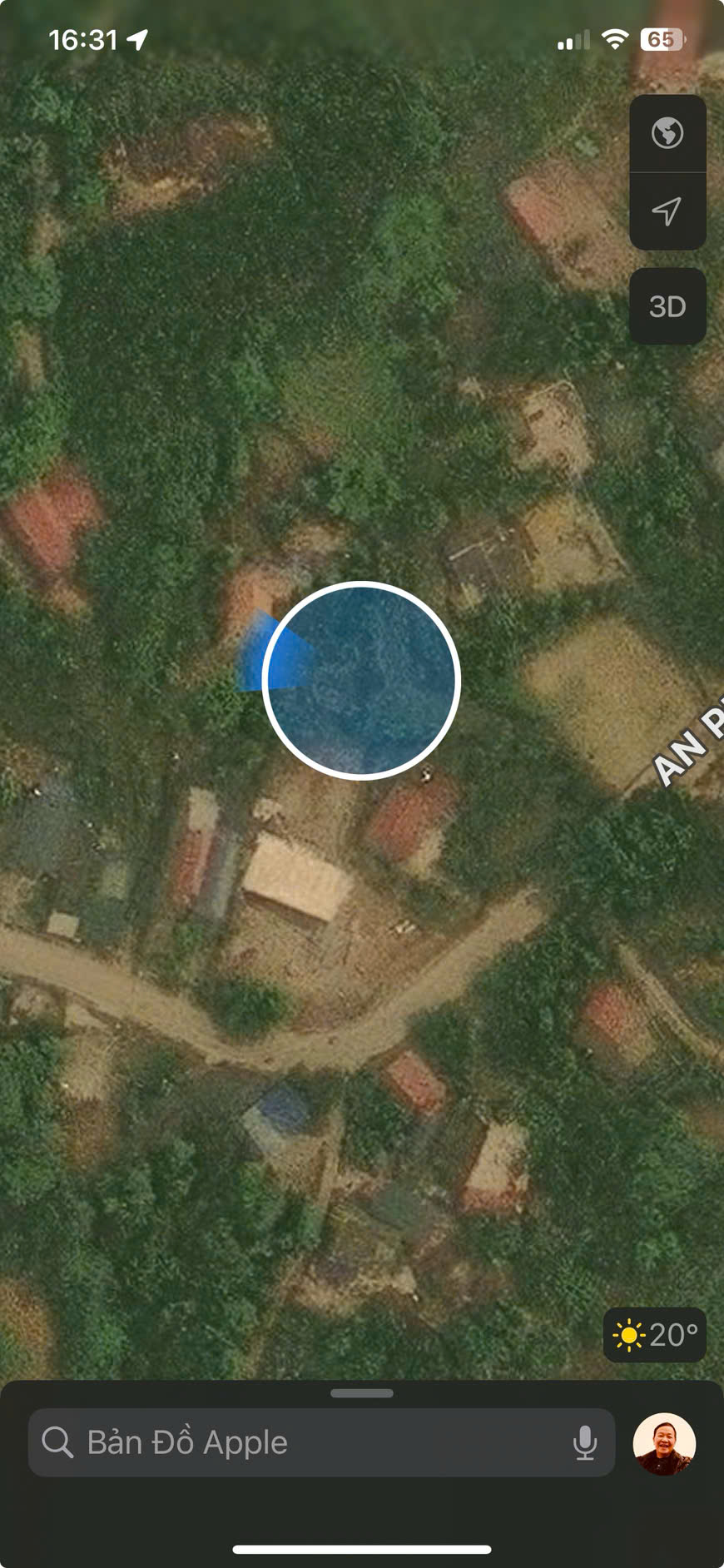
Task: Tap the location tracking arrow
Action: click(667, 211)
